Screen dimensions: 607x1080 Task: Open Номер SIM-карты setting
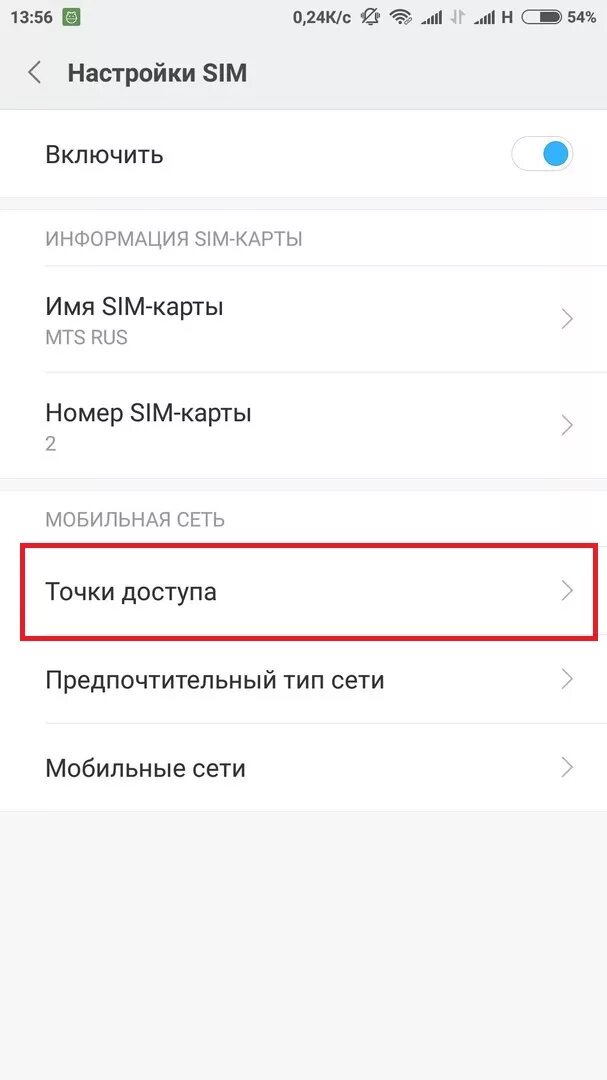pyautogui.click(x=303, y=426)
